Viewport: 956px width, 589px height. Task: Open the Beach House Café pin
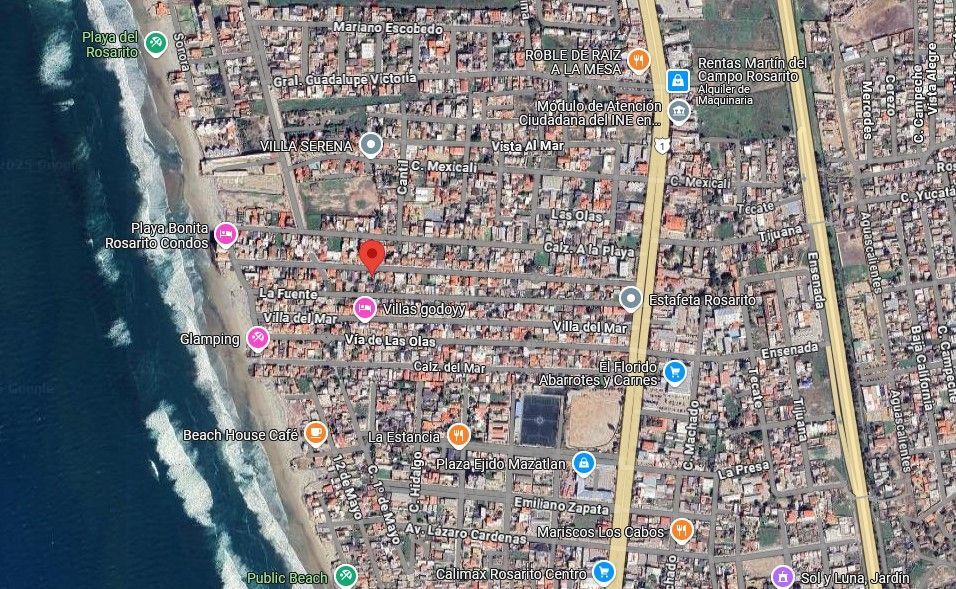pos(316,434)
